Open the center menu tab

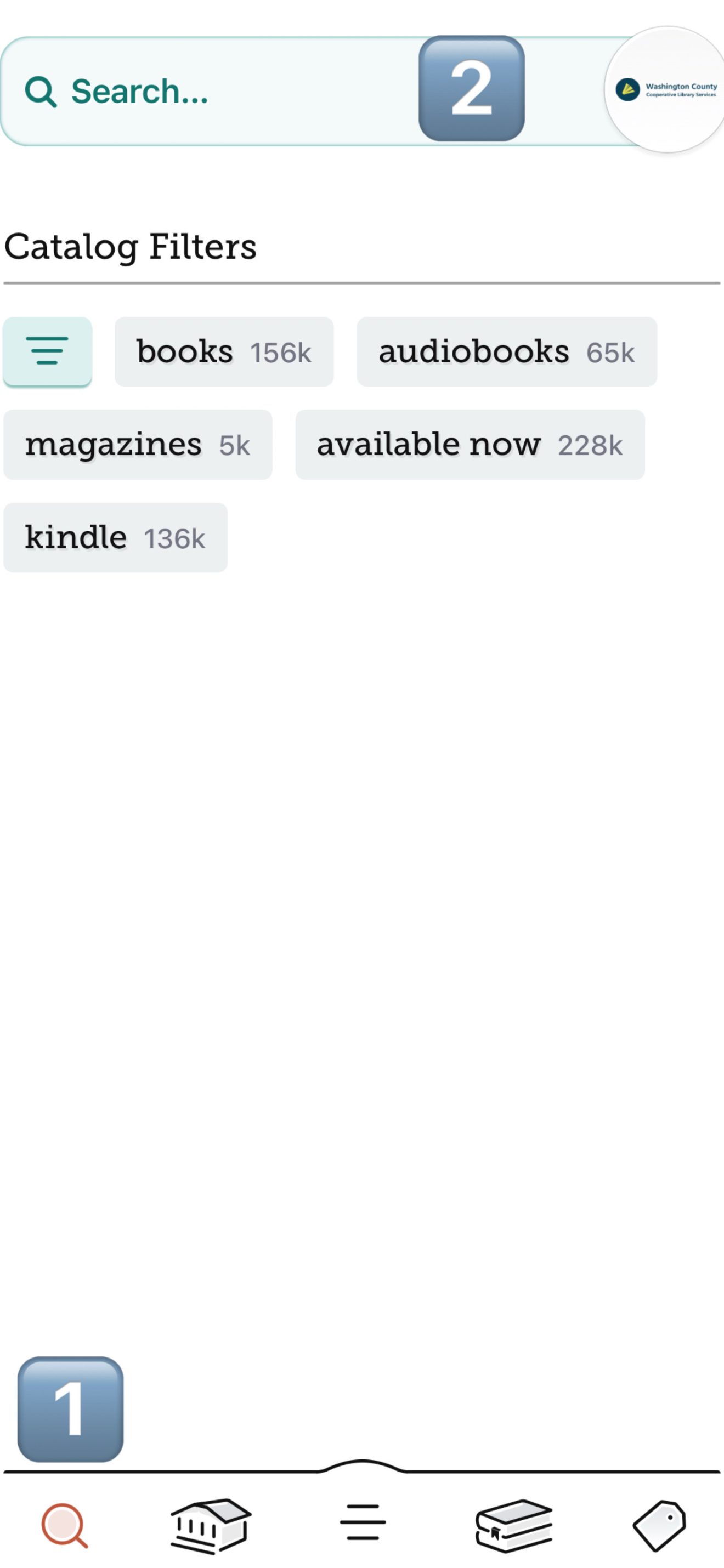(x=363, y=1522)
